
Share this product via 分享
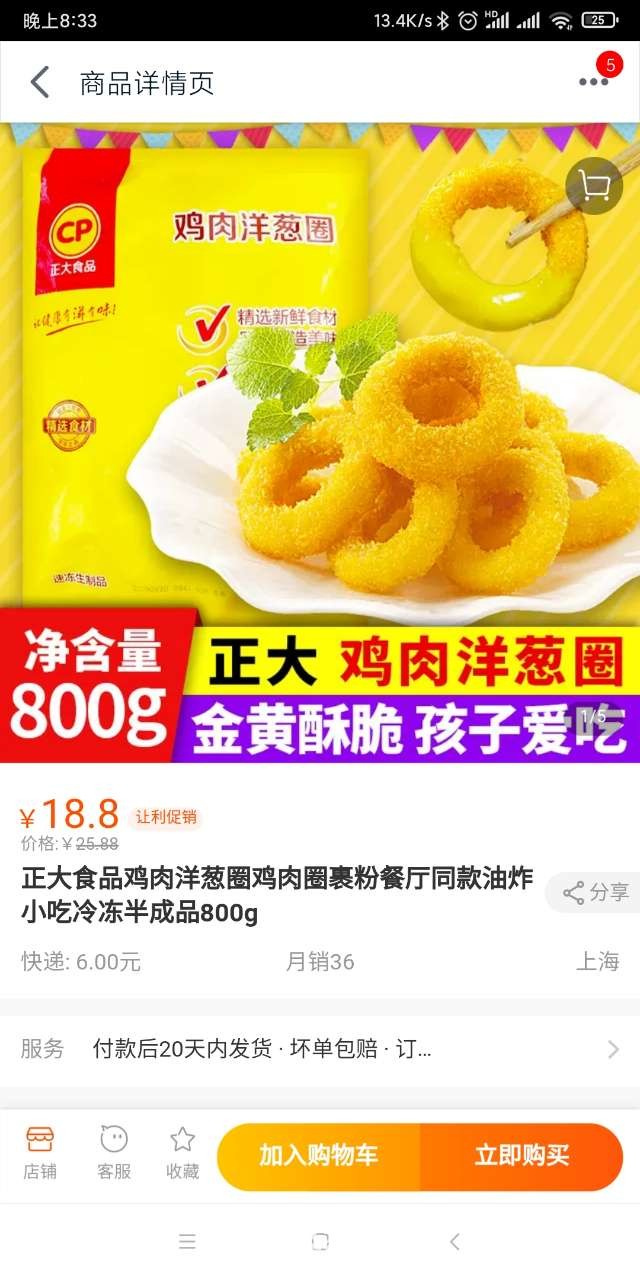click(595, 893)
